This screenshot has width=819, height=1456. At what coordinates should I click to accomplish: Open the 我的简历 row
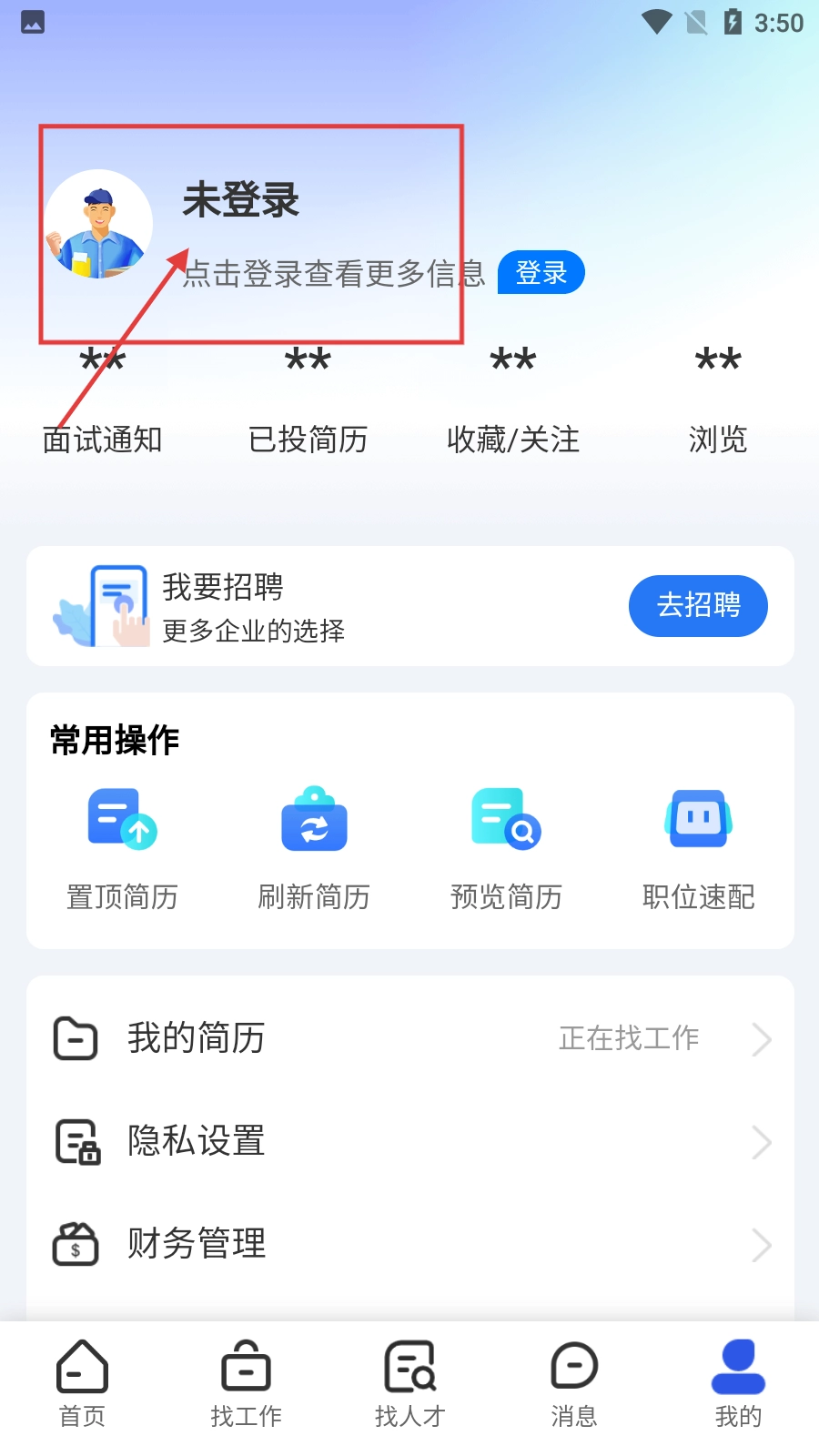pos(409,1038)
